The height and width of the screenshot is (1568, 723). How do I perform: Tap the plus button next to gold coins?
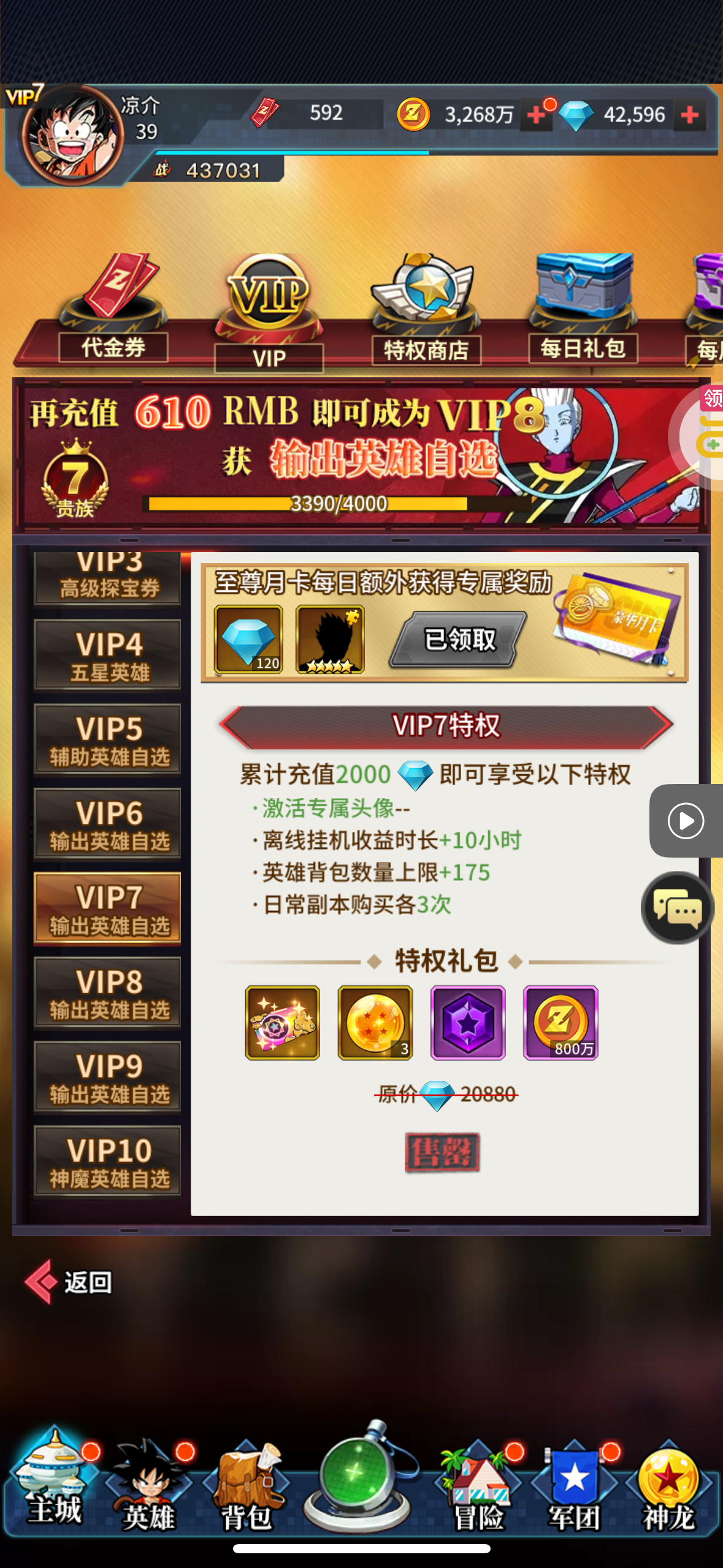pos(535,115)
